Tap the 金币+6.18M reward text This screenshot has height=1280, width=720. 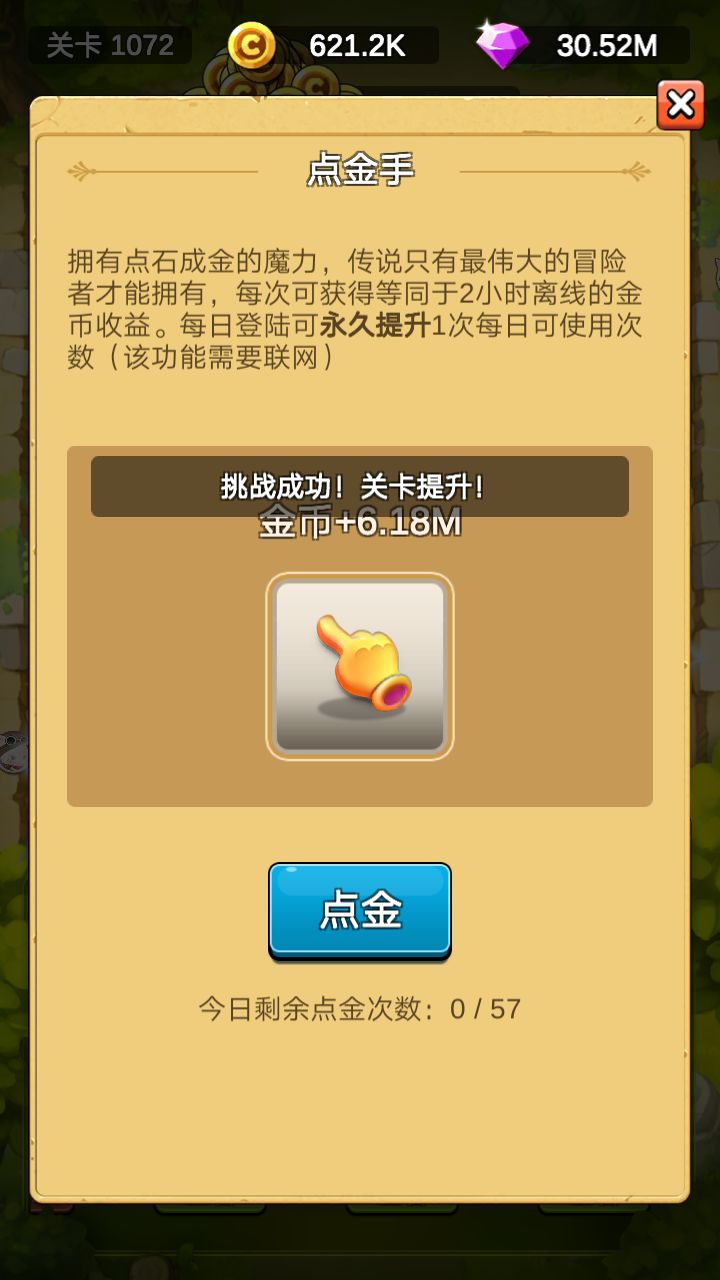coord(358,523)
